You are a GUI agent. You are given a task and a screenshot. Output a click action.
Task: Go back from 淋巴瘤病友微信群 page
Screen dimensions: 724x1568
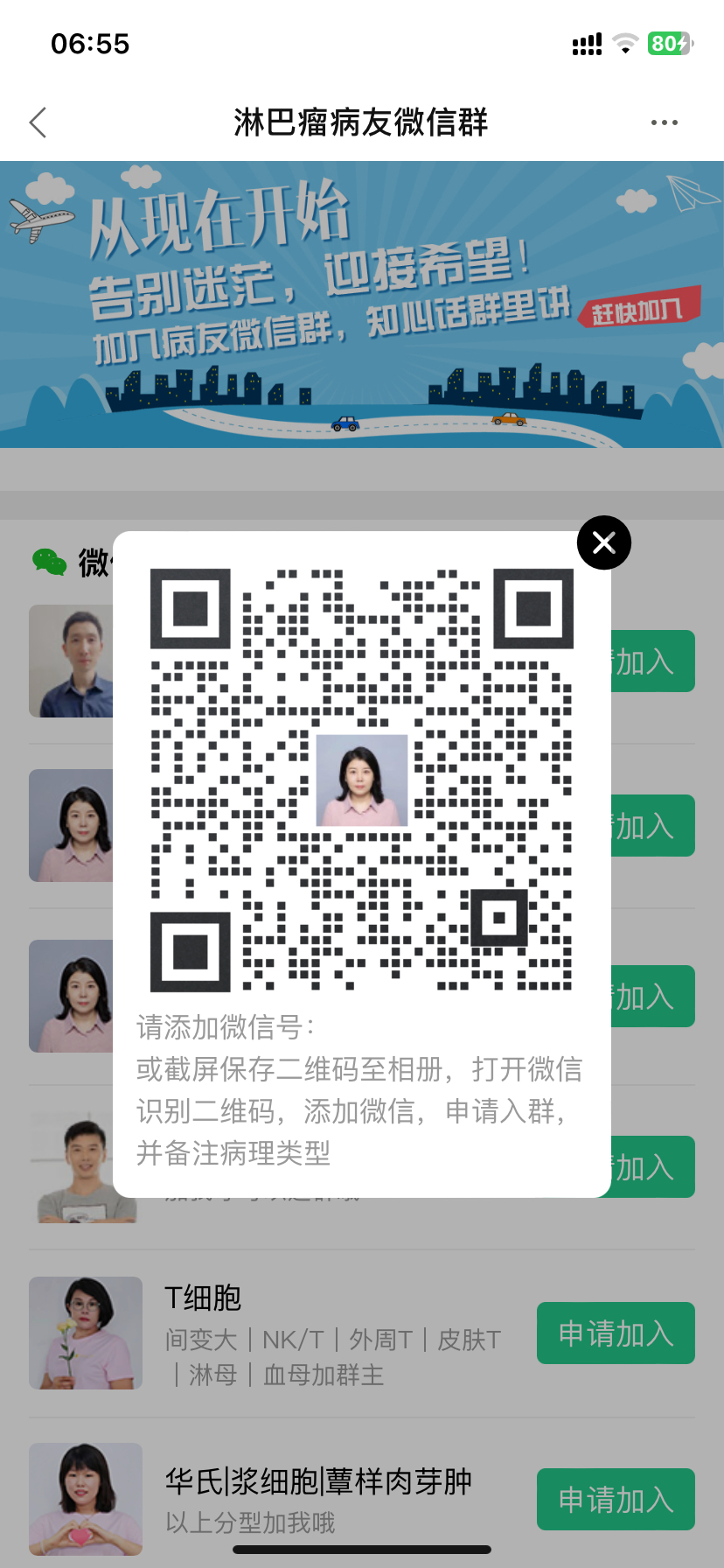click(38, 122)
